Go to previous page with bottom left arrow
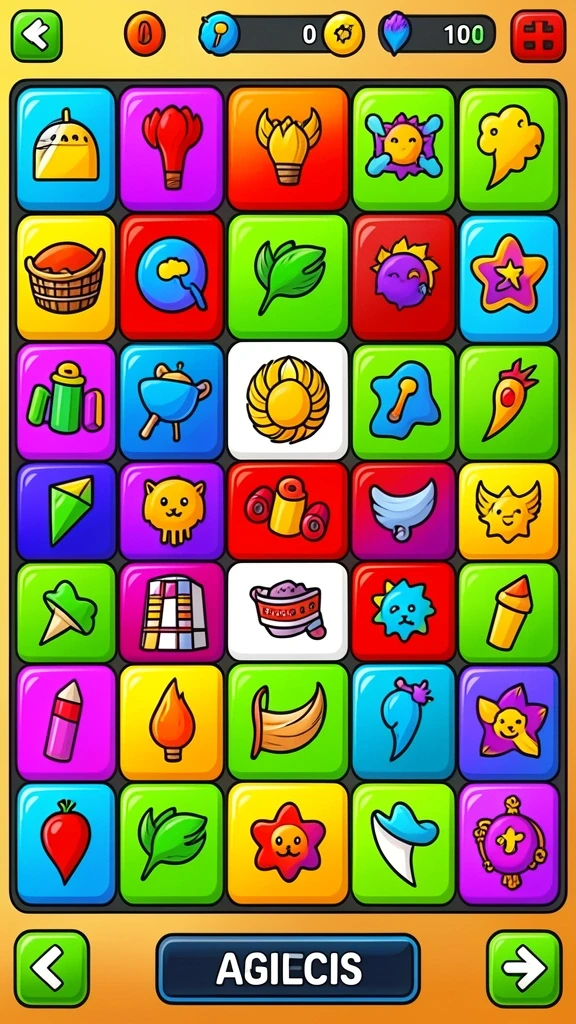Screen dimensions: 576x1024 click(52, 968)
